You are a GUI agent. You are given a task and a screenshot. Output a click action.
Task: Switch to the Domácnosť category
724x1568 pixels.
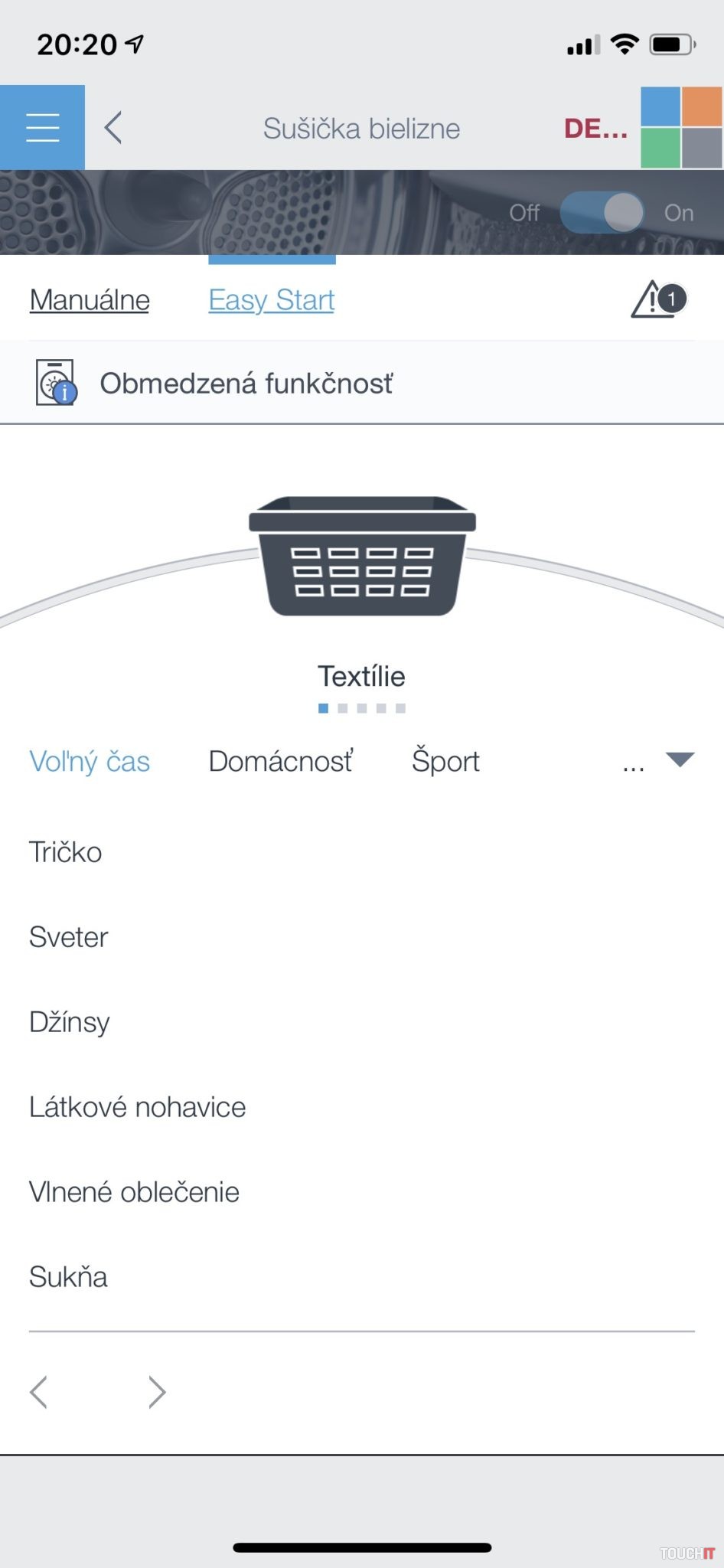[x=281, y=761]
